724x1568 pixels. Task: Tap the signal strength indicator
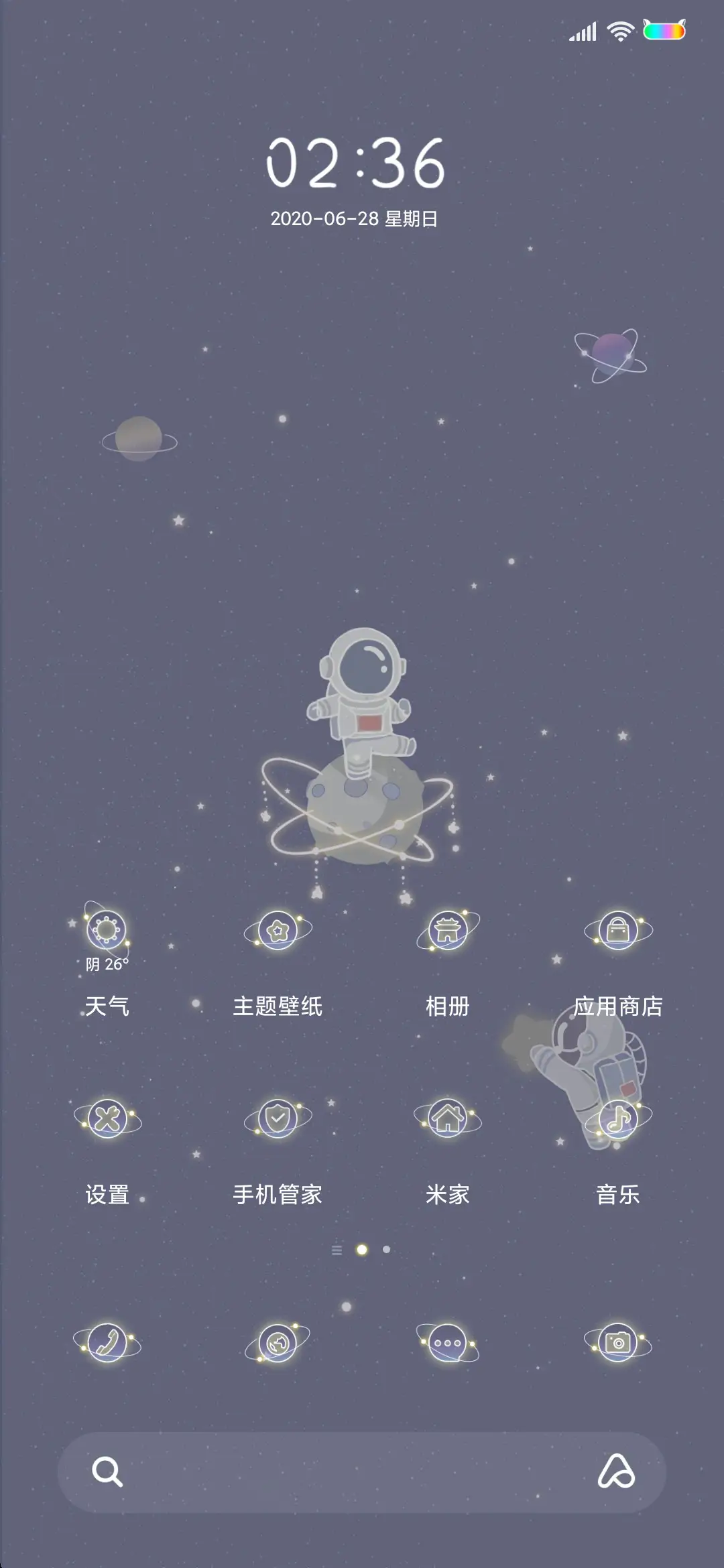pyautogui.click(x=582, y=29)
